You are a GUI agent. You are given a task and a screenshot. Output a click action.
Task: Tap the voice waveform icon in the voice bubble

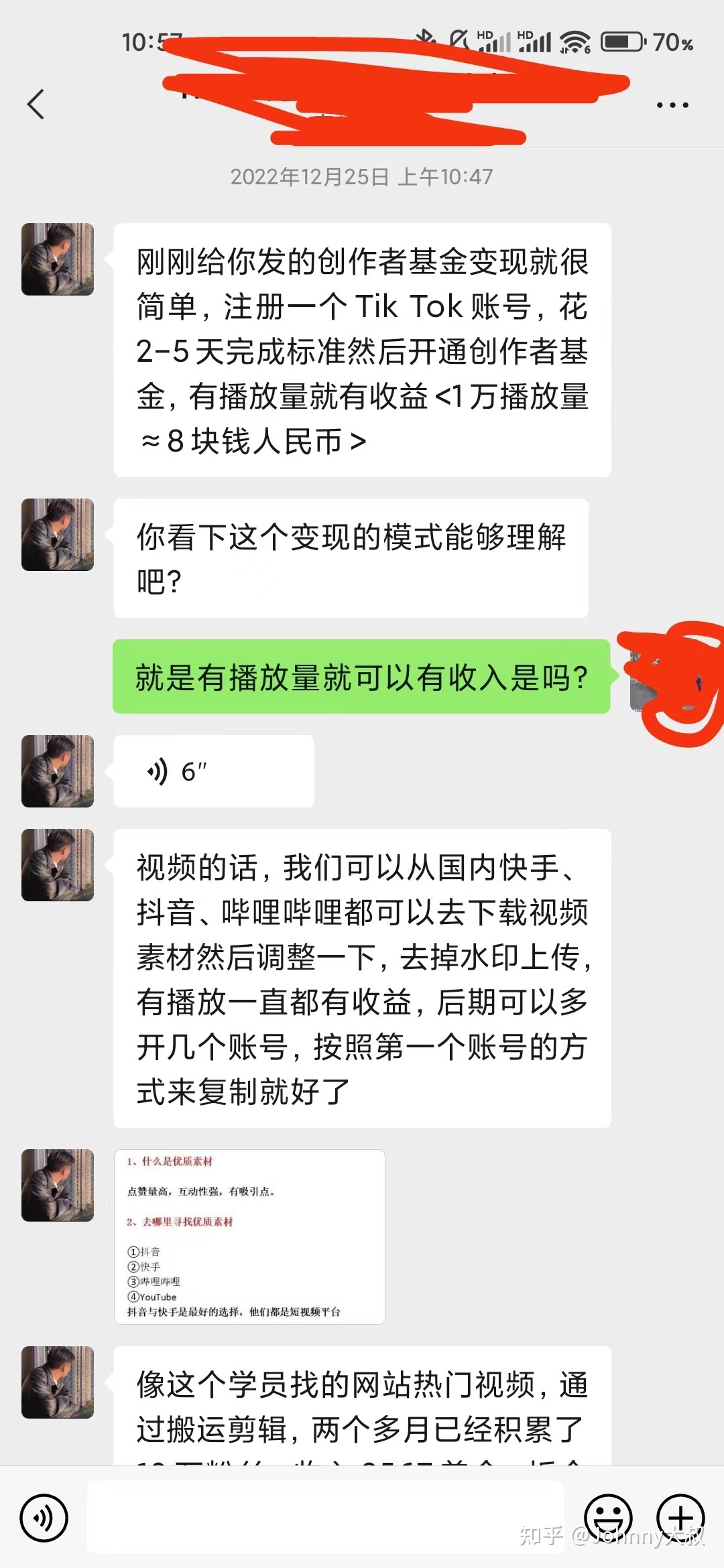click(x=157, y=771)
